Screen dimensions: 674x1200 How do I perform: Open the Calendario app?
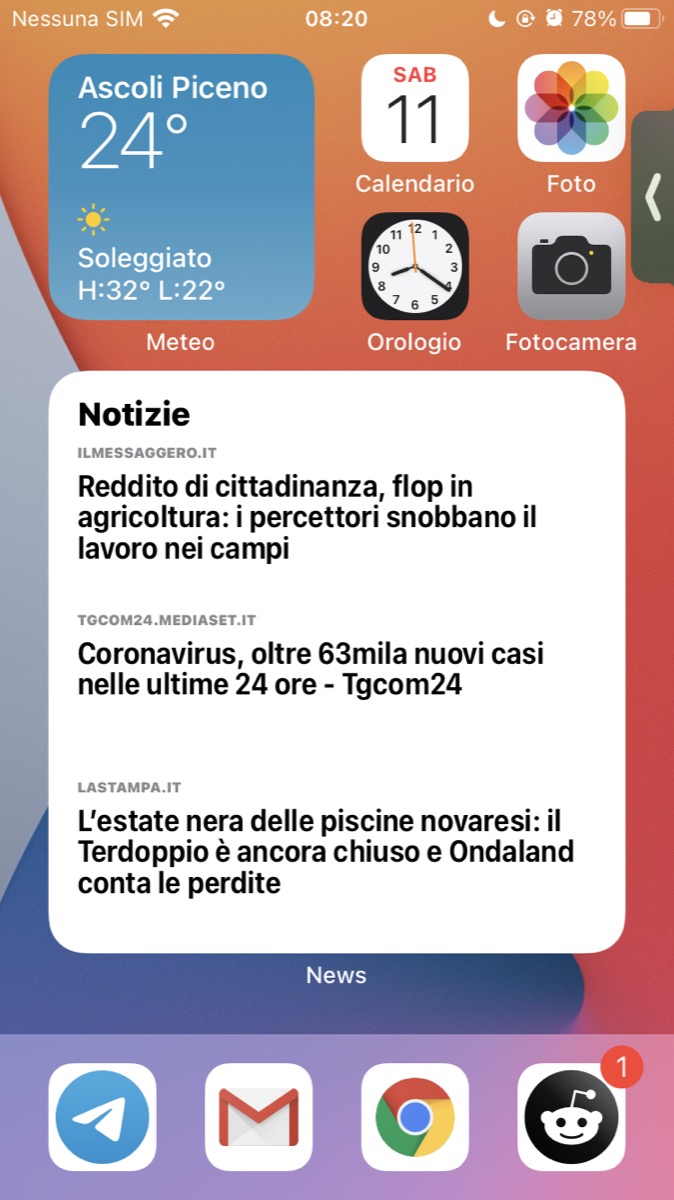[415, 109]
